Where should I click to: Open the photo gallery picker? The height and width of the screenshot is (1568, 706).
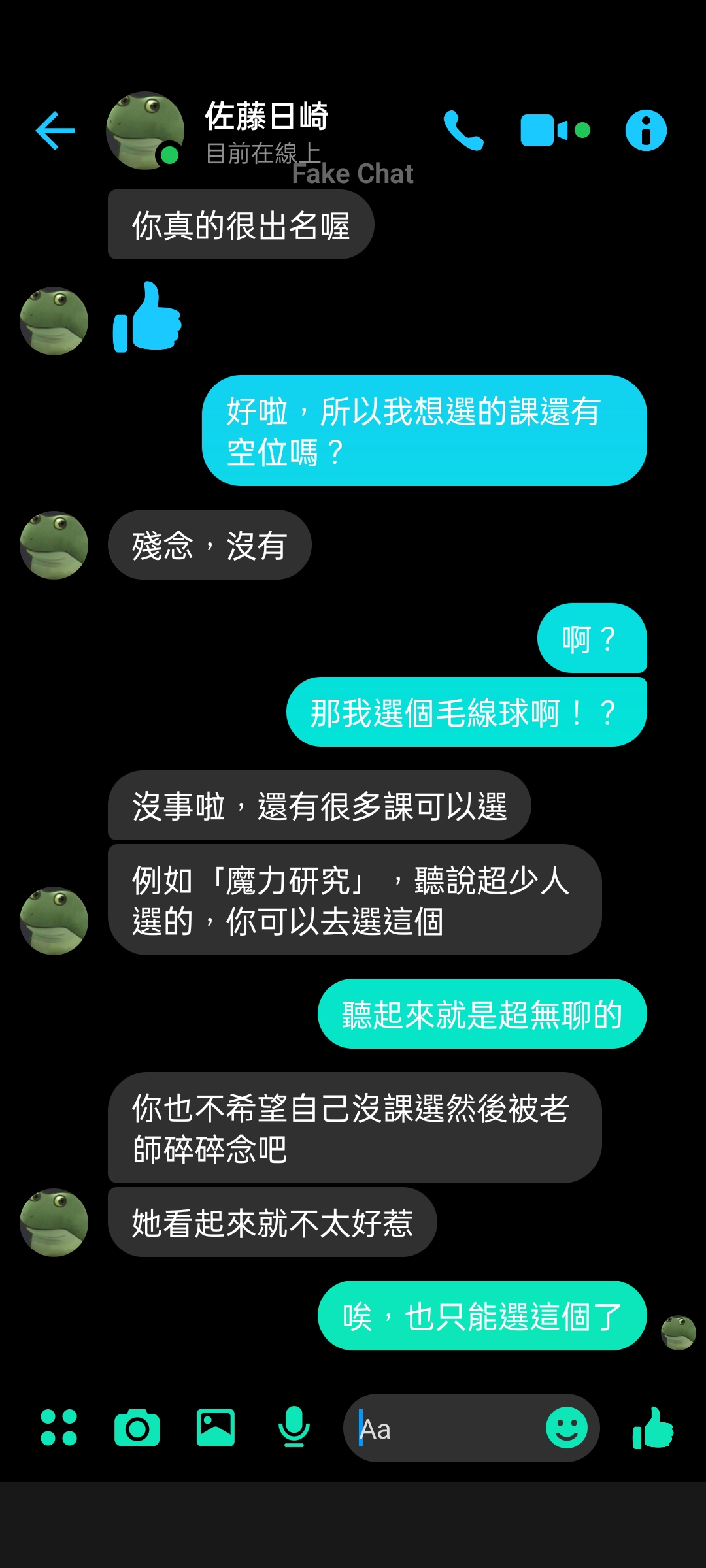coord(216,1428)
